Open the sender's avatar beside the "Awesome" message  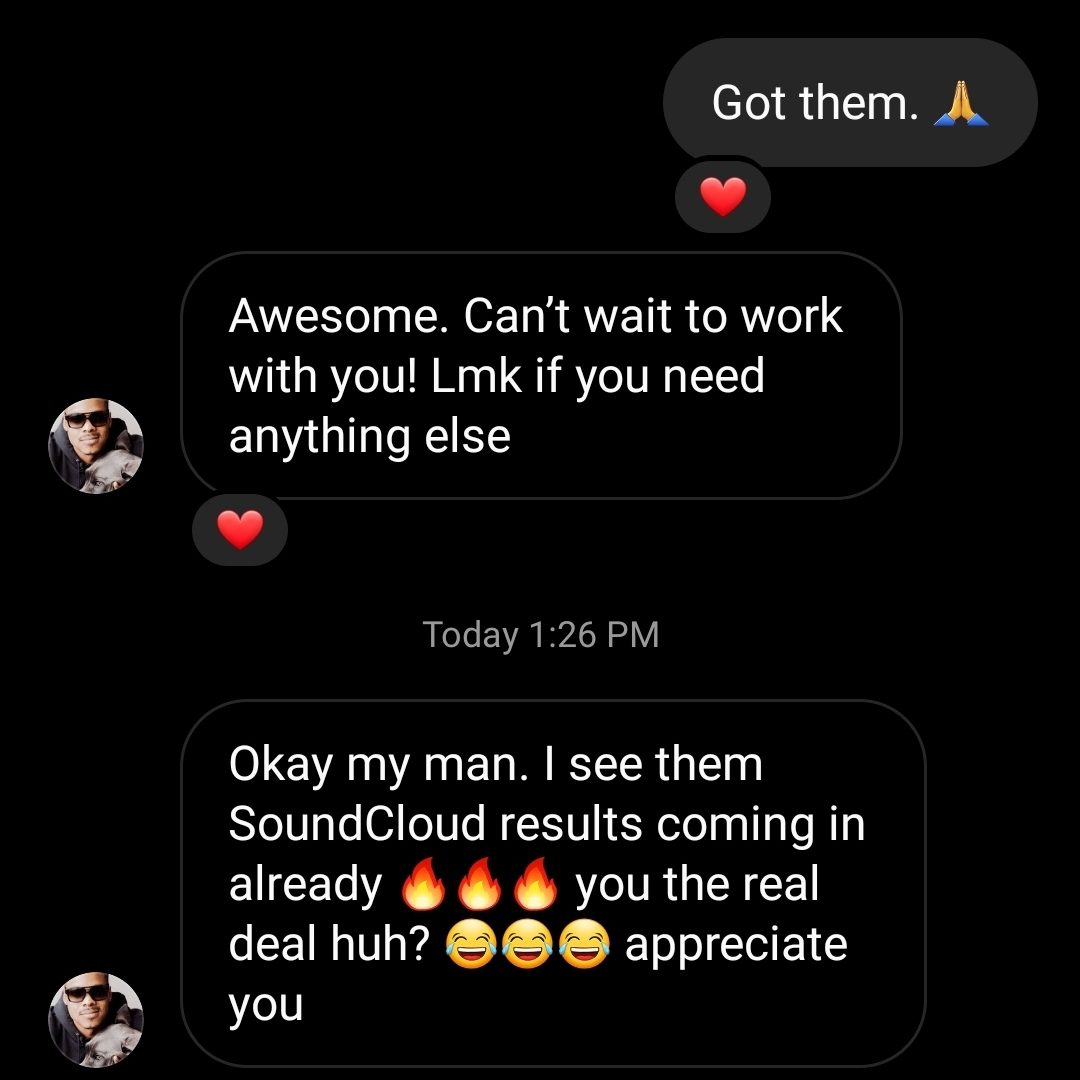click(x=96, y=446)
